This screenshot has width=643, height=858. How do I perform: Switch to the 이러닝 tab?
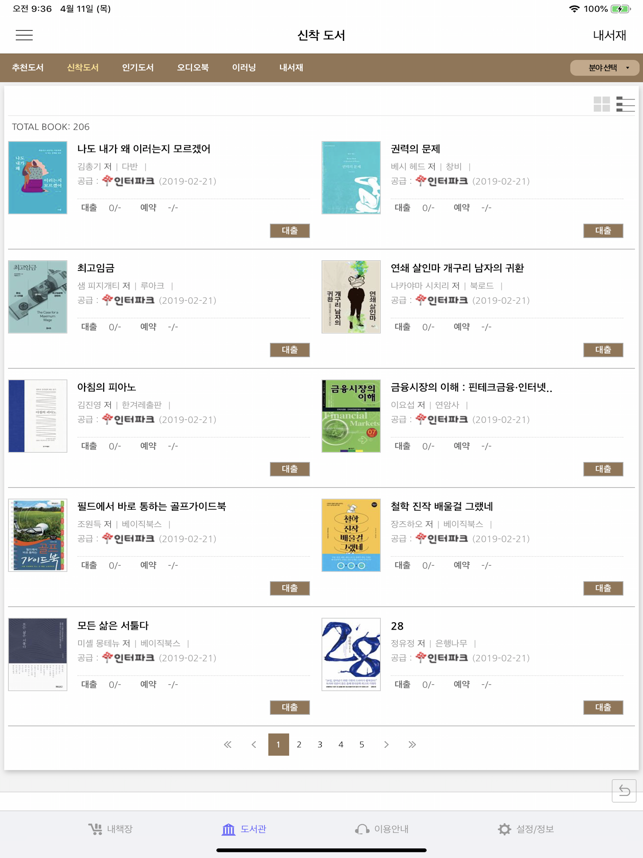click(x=244, y=68)
